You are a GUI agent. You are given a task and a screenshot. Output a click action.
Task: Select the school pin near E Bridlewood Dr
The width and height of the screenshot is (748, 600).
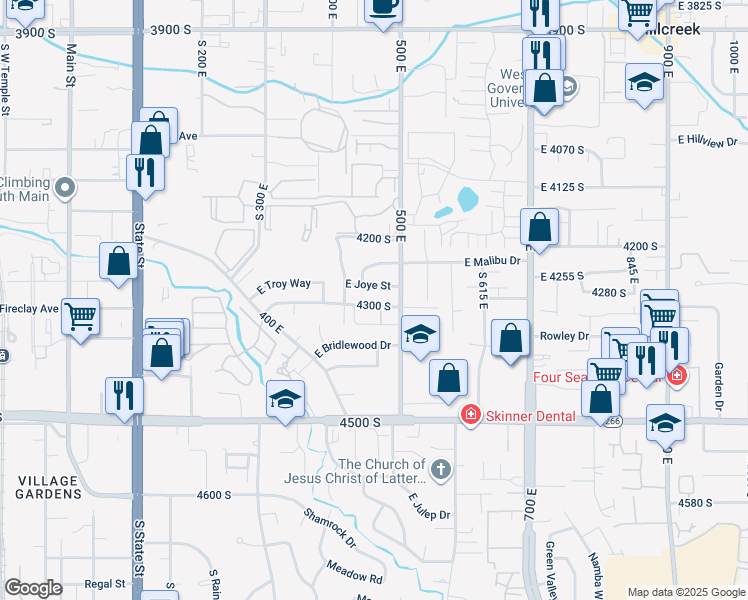coord(420,337)
